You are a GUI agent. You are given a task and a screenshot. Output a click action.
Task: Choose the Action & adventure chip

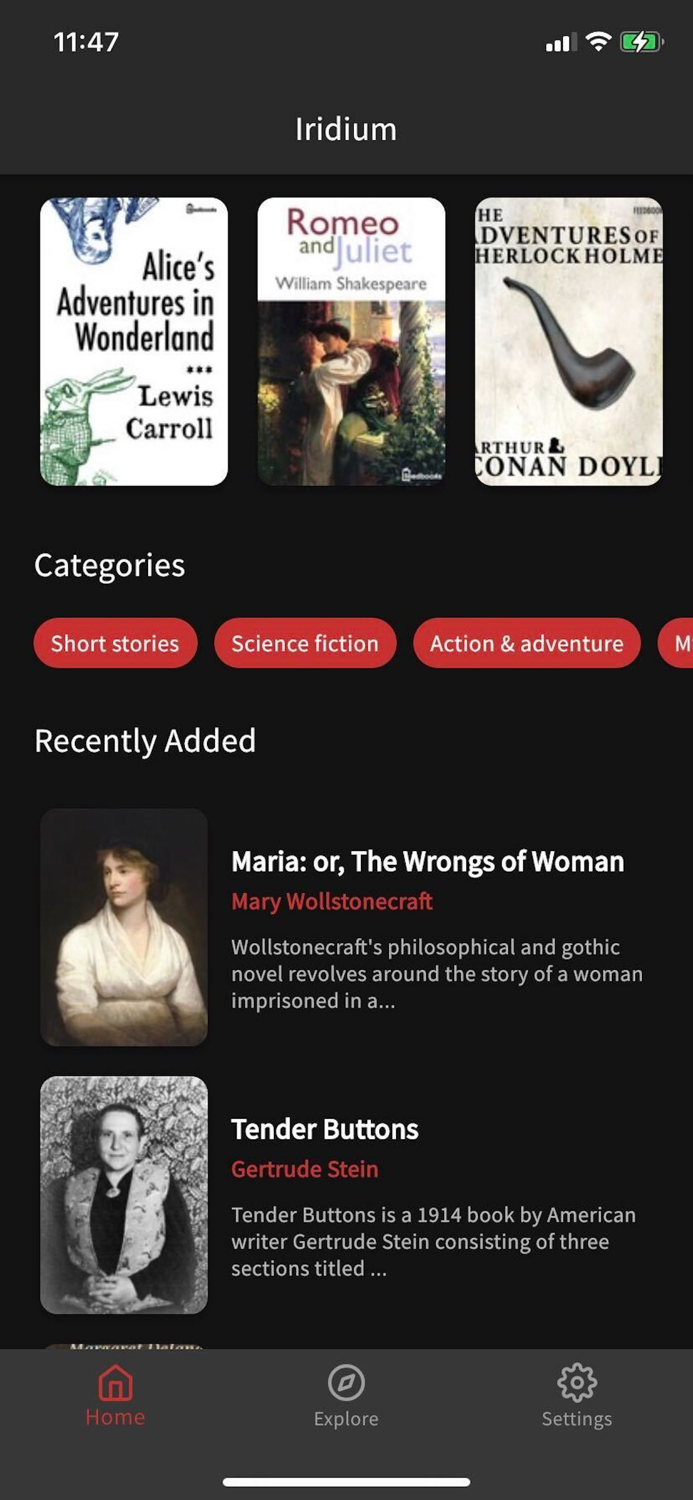pyautogui.click(x=527, y=643)
